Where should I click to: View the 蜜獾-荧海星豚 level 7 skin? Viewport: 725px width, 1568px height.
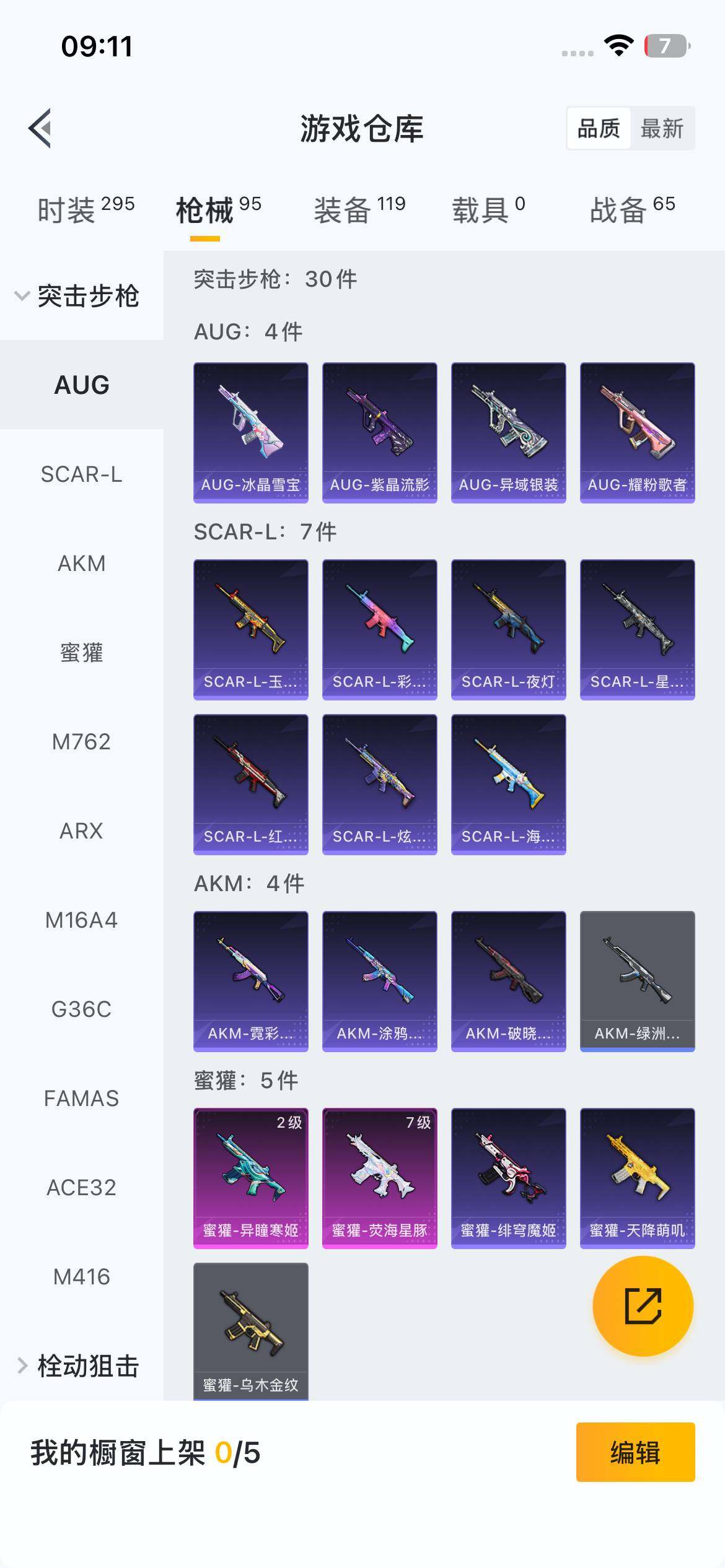[379, 1178]
